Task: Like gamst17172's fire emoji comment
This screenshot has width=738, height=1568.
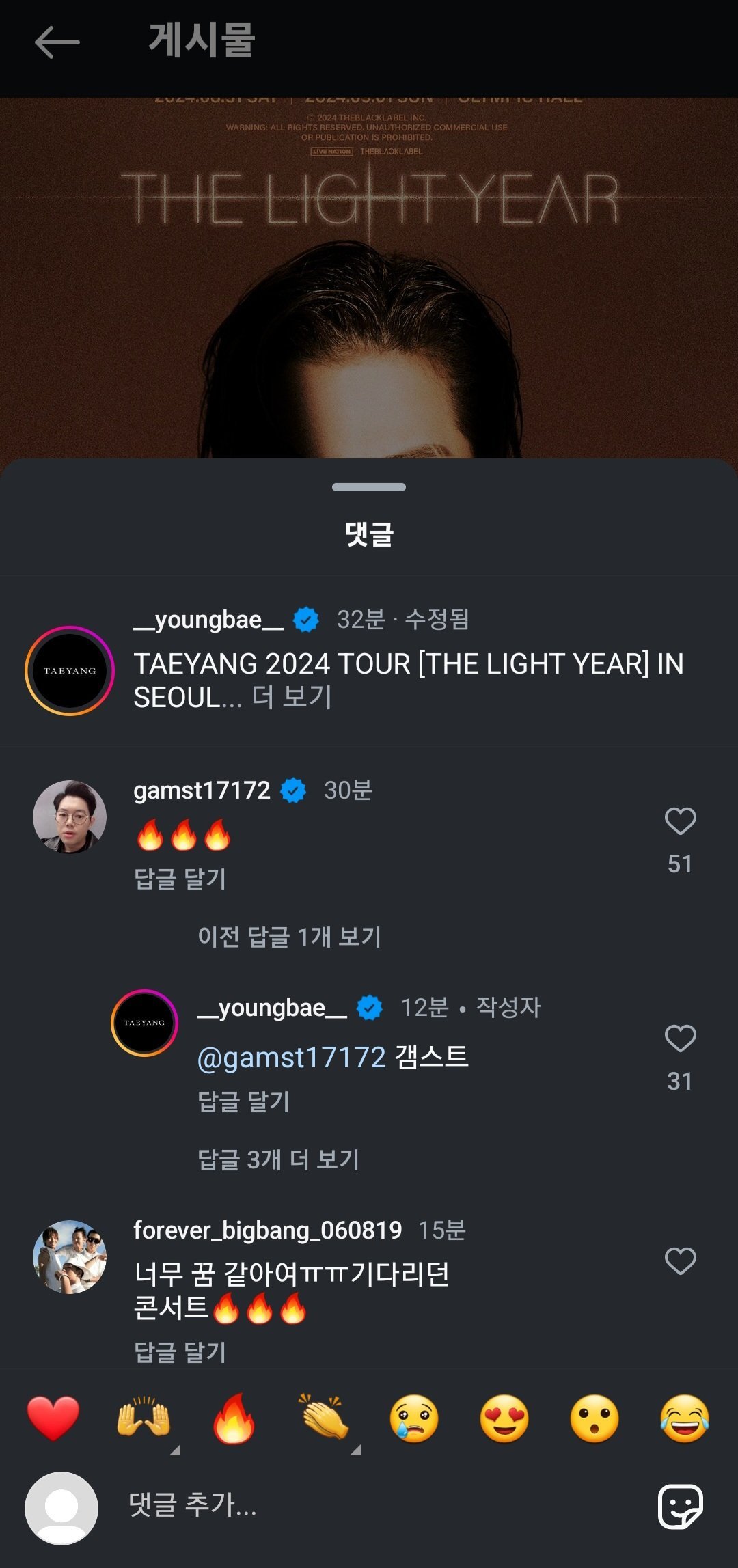Action: 680,821
